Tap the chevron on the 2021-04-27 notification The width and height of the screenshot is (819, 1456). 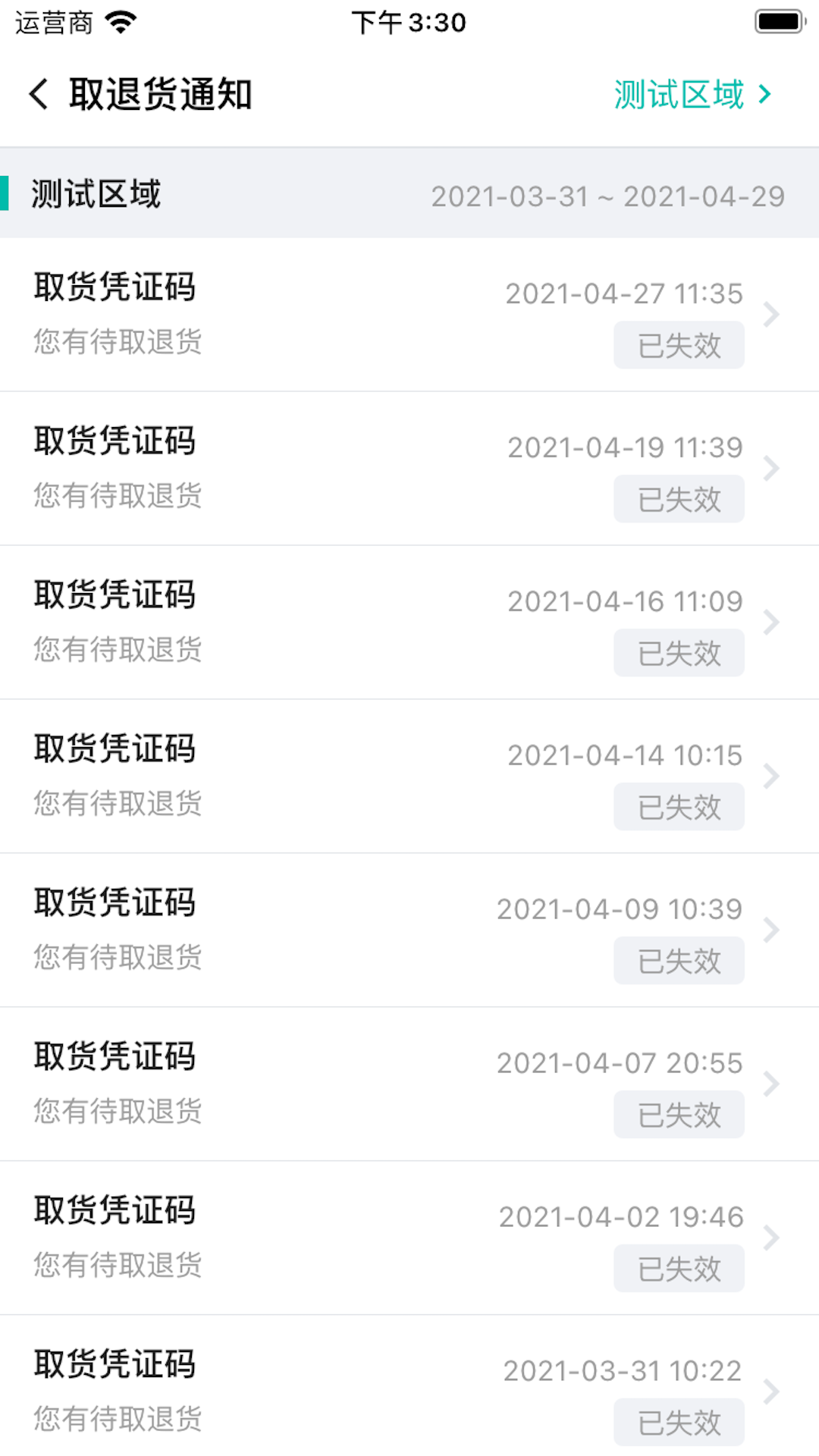point(771,314)
